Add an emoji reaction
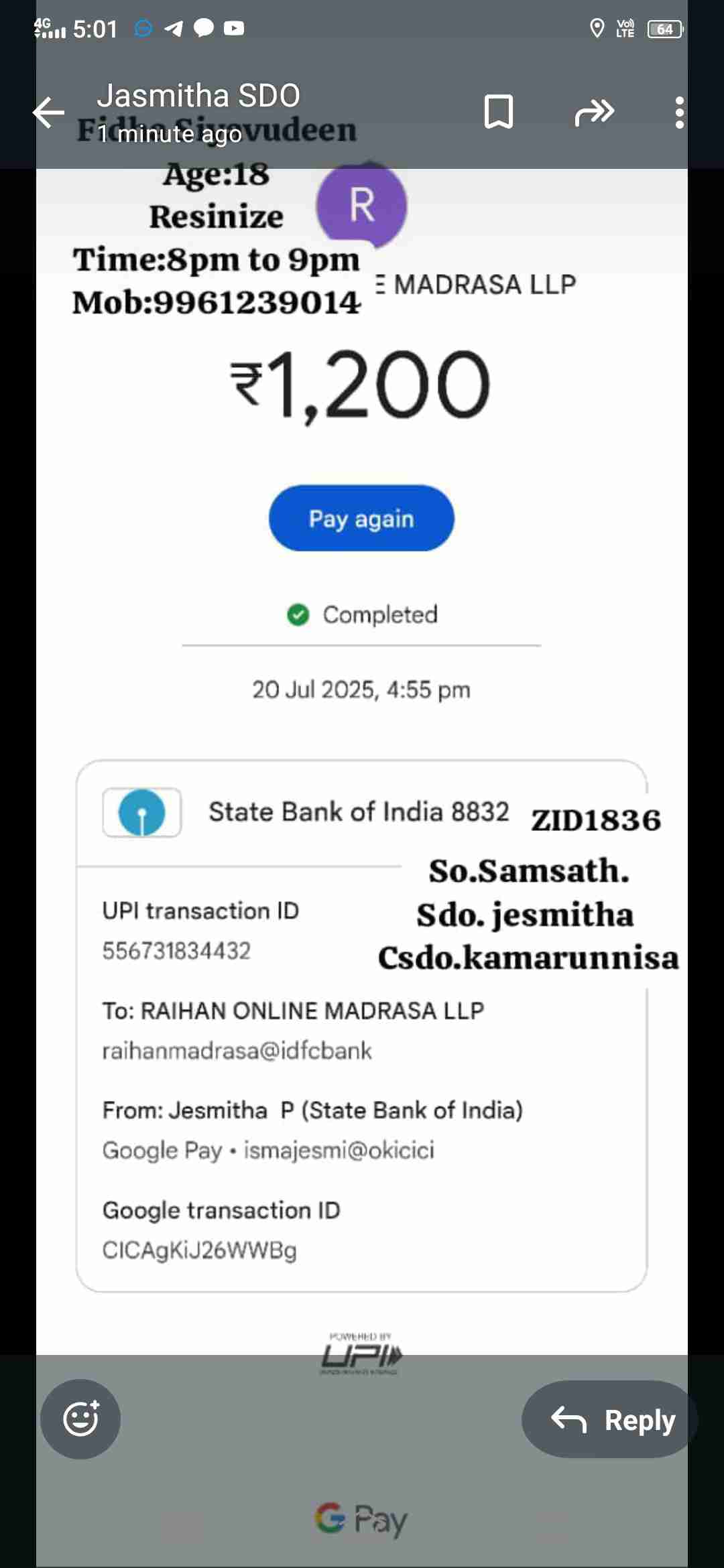Screen dimensions: 724x1568 (80, 1419)
